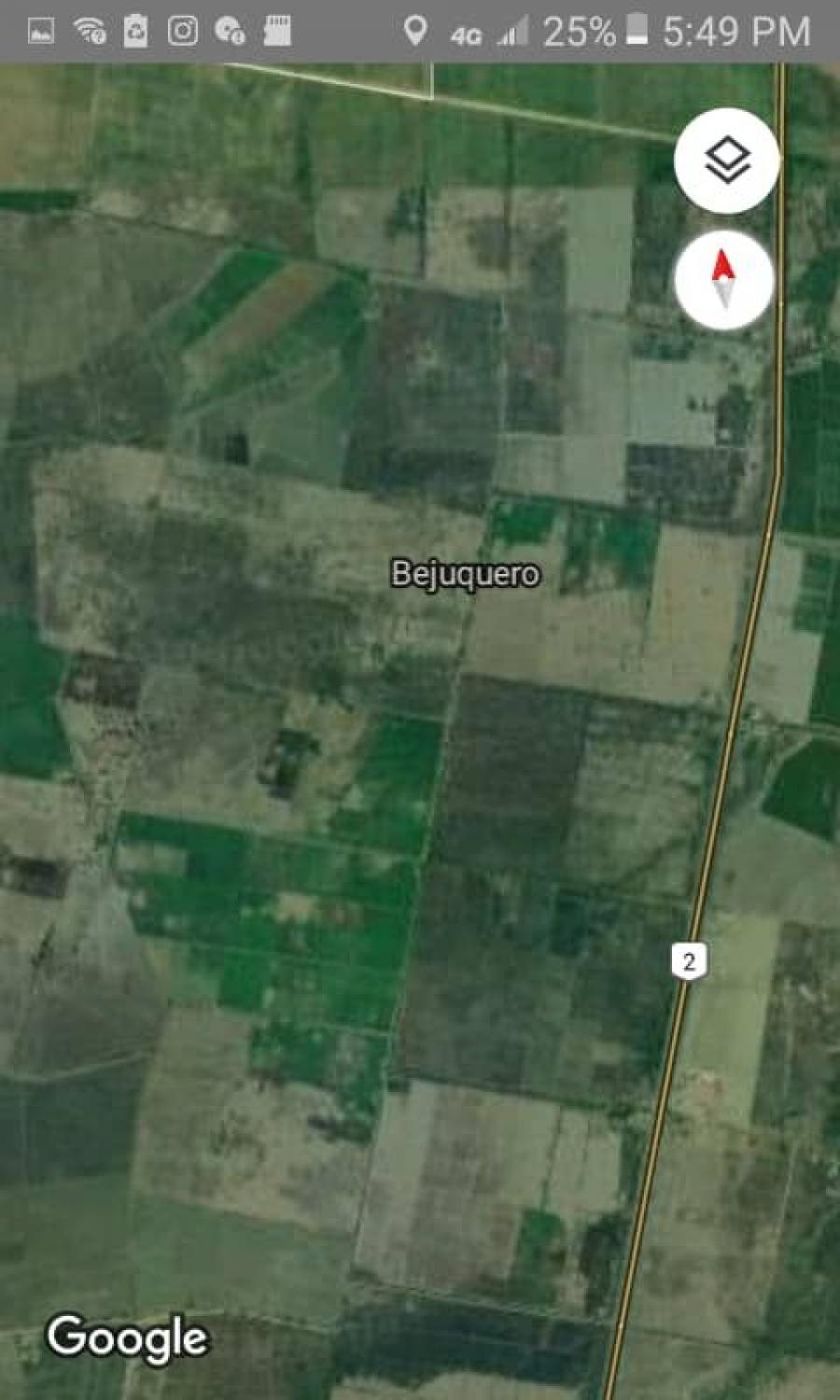Tap the compass to reset north
Screen dimensions: 840x1400
tap(724, 280)
